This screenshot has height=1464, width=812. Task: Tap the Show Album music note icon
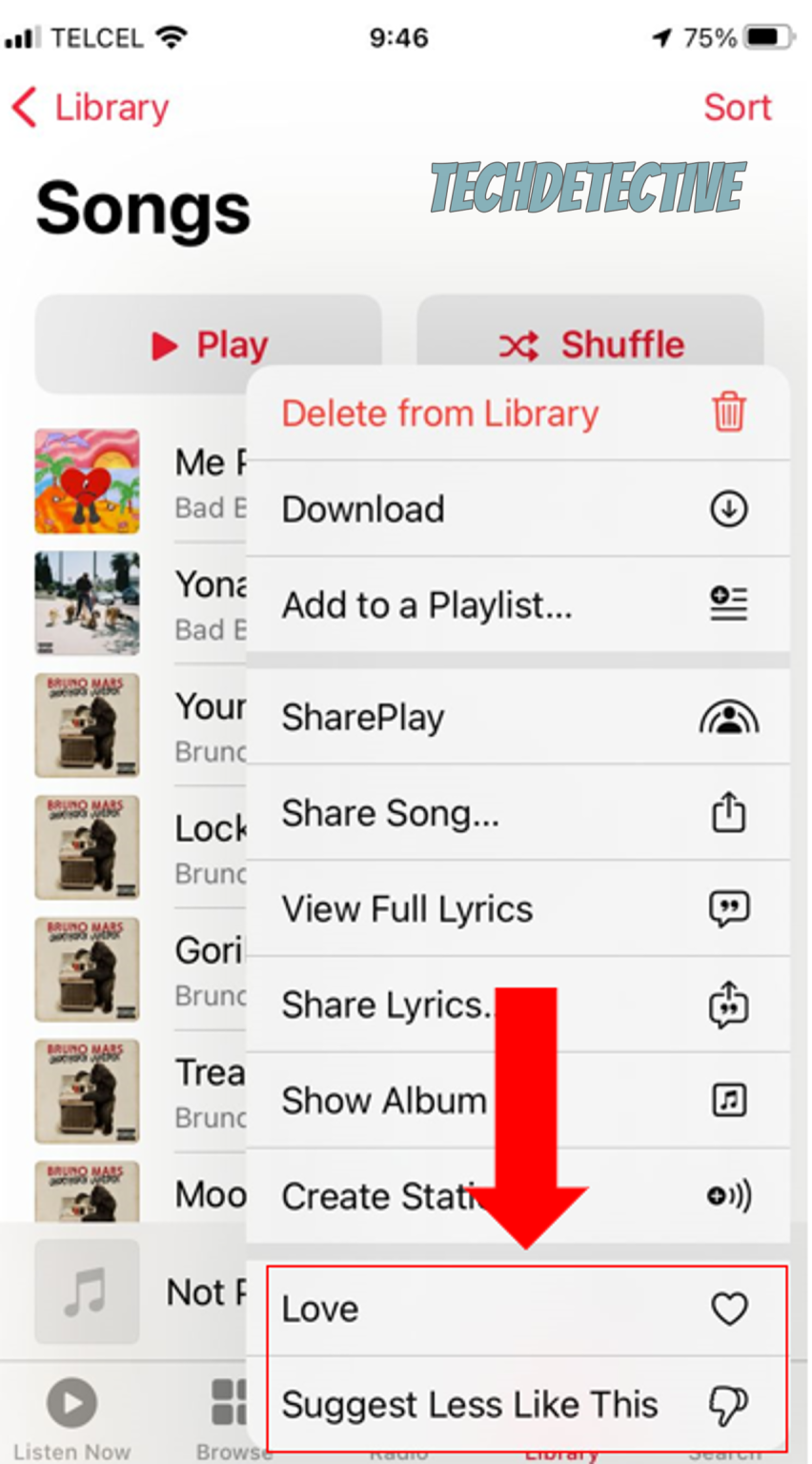click(x=728, y=1100)
